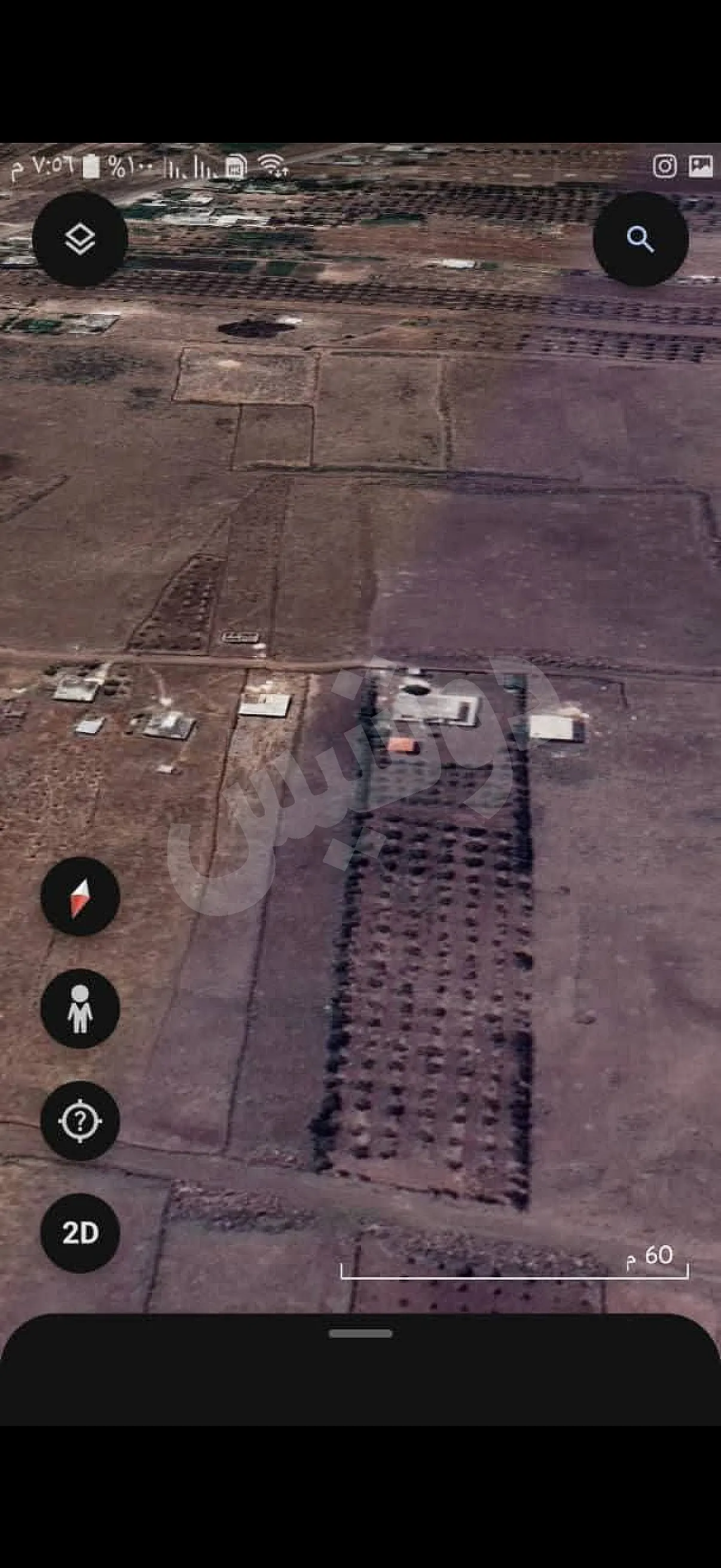Screen dimensions: 721x1568
Task: Open the search magnifier
Action: (640, 239)
